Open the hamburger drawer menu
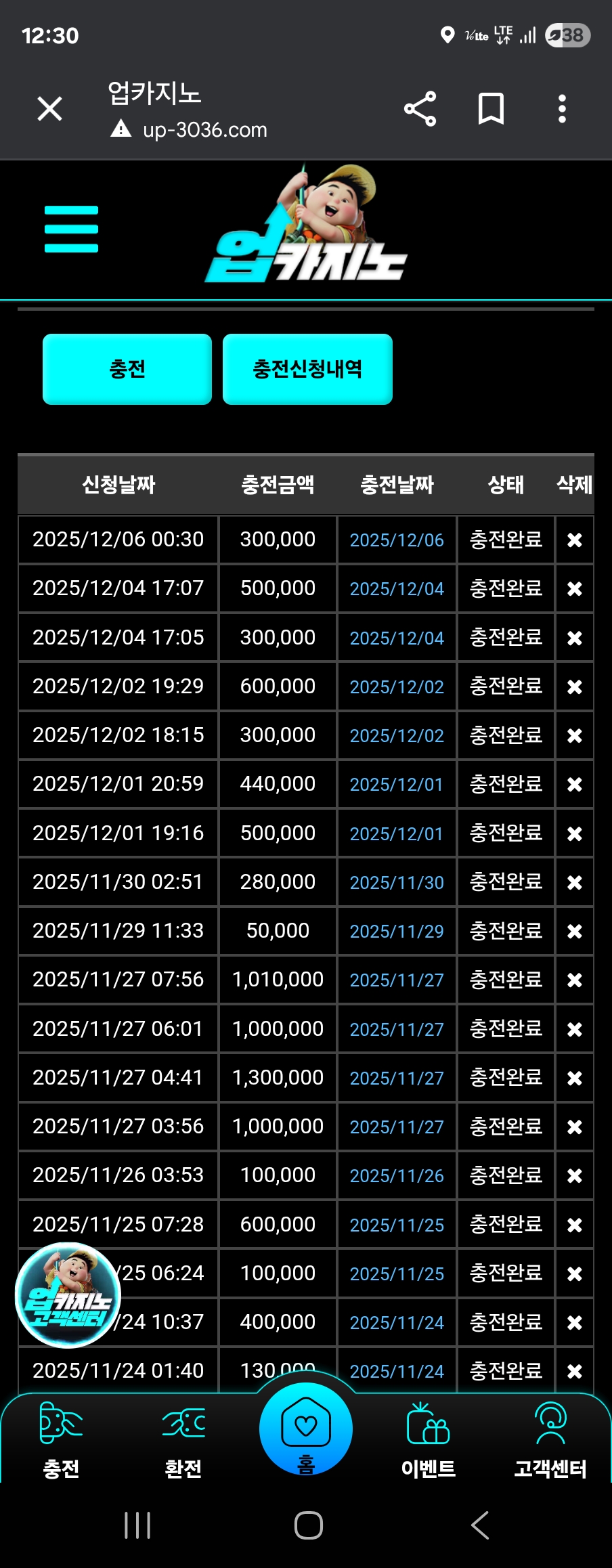 click(x=71, y=229)
